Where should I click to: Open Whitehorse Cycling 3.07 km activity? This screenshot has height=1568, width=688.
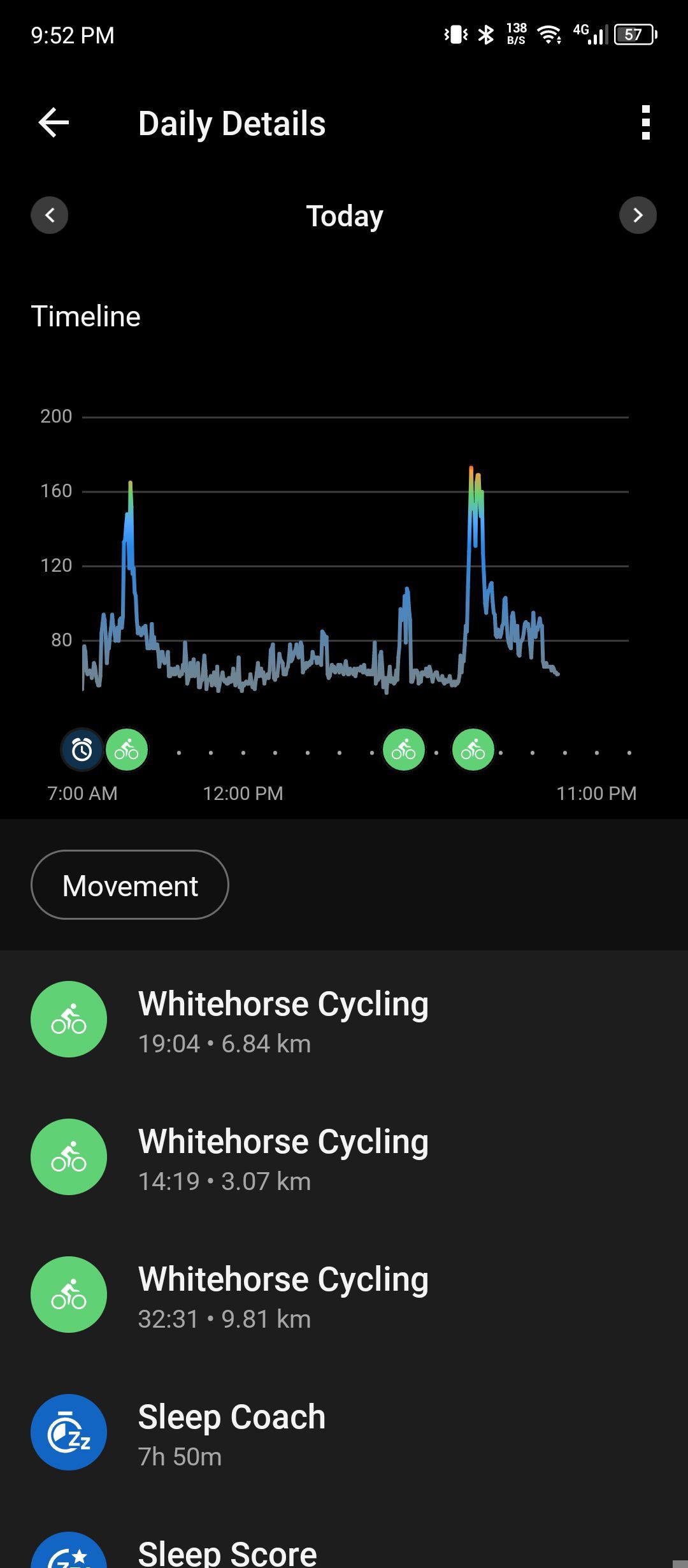pos(344,1158)
